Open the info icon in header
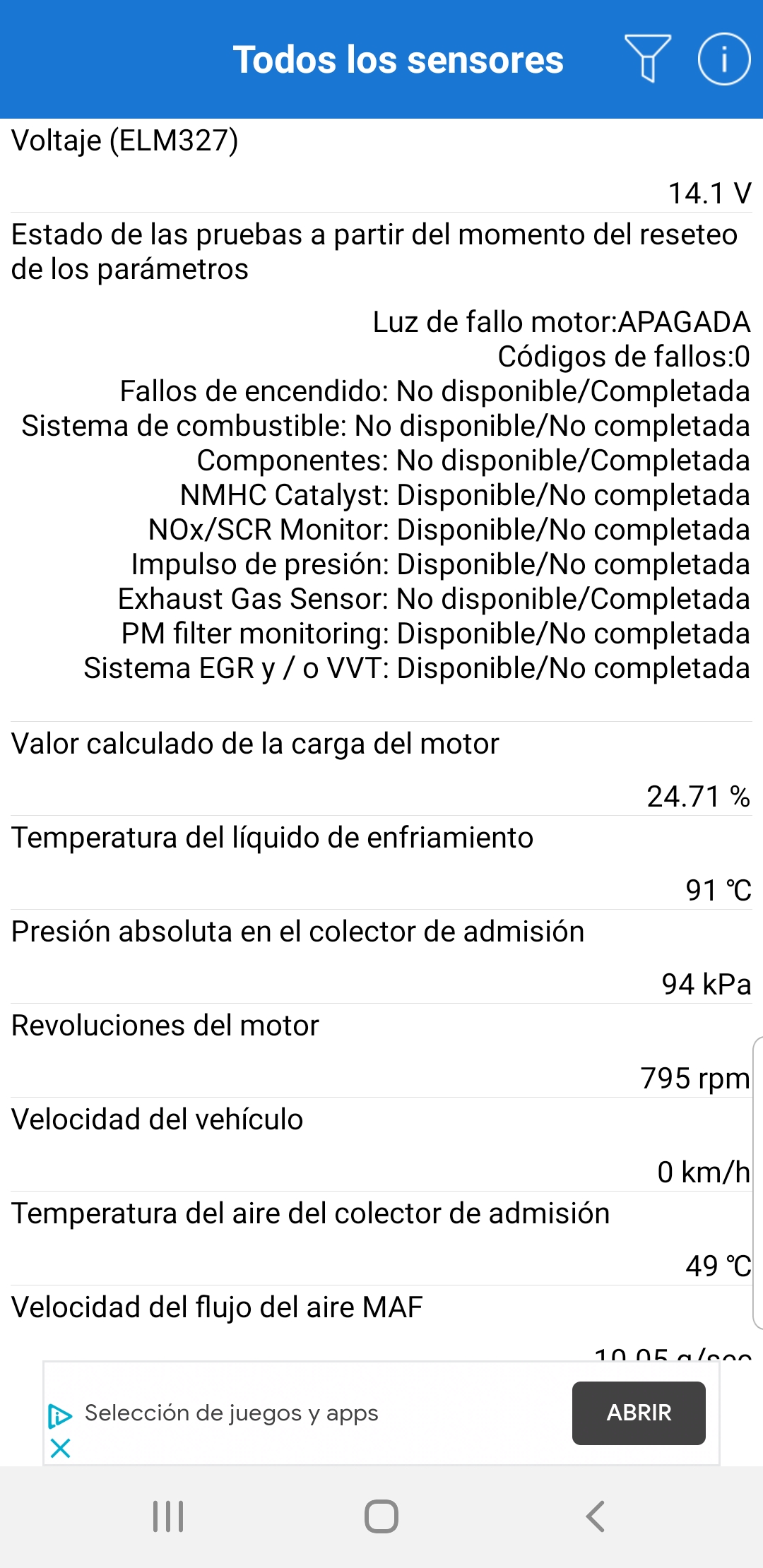This screenshot has width=763, height=1568. coord(724,59)
